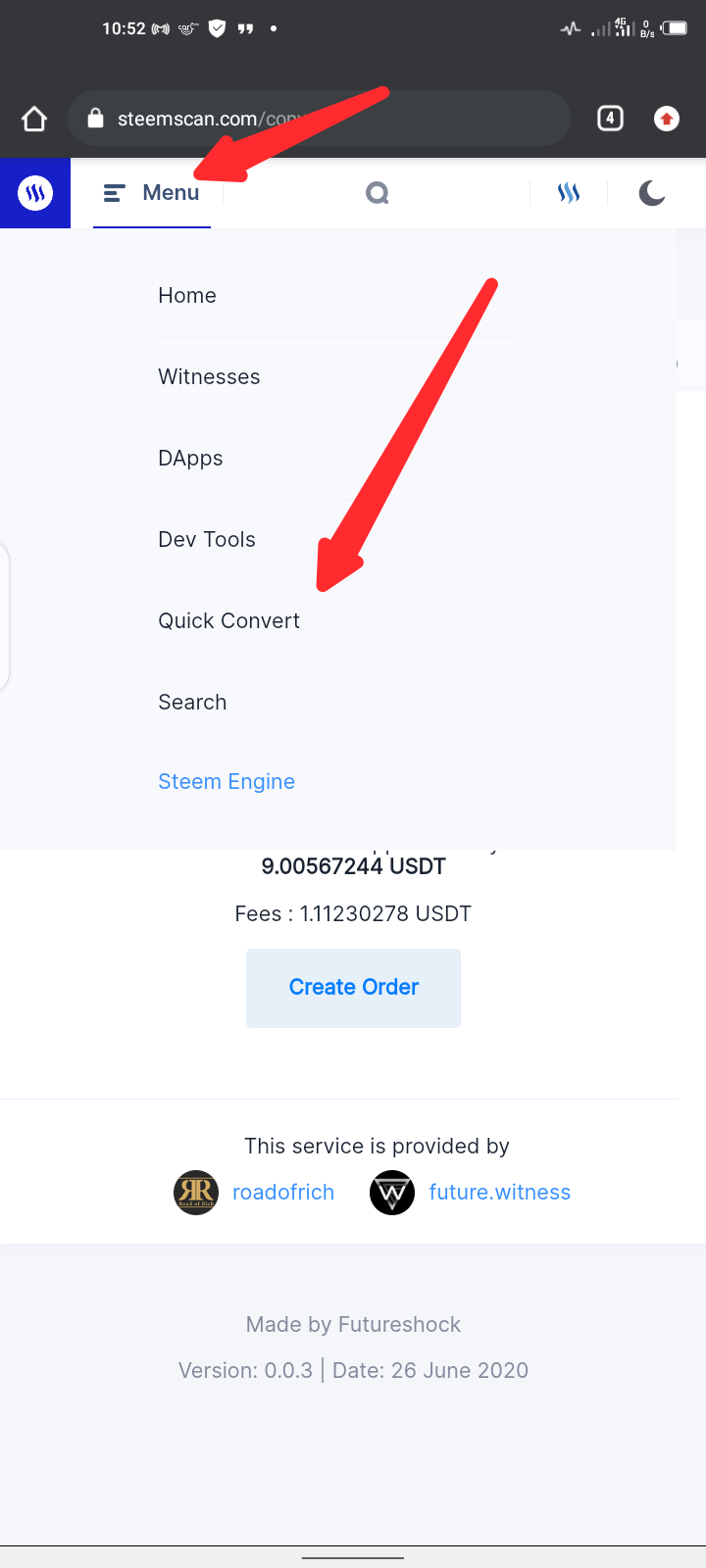The image size is (706, 1568).
Task: Tap the Steem logo in blue square
Action: click(35, 193)
